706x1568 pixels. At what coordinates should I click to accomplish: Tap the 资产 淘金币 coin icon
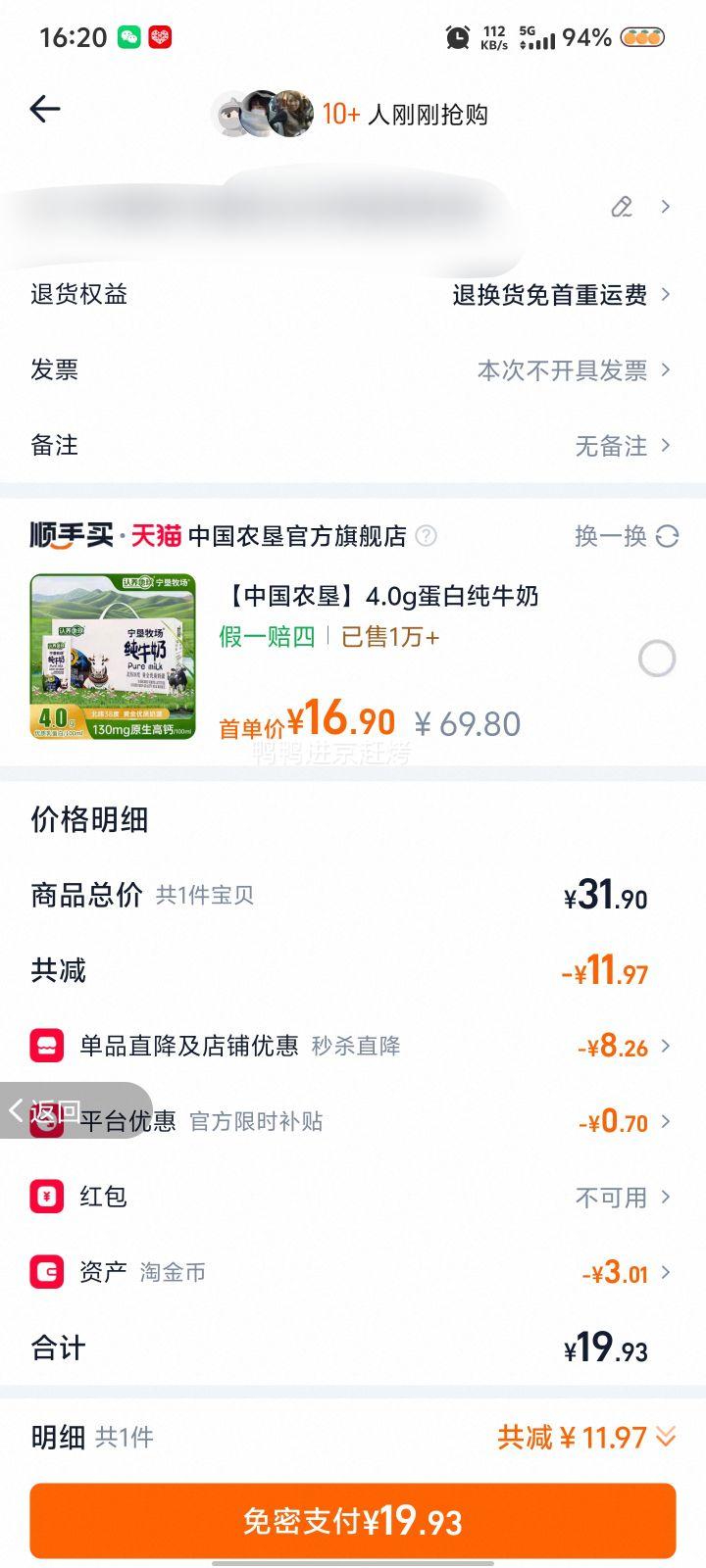tap(45, 1272)
